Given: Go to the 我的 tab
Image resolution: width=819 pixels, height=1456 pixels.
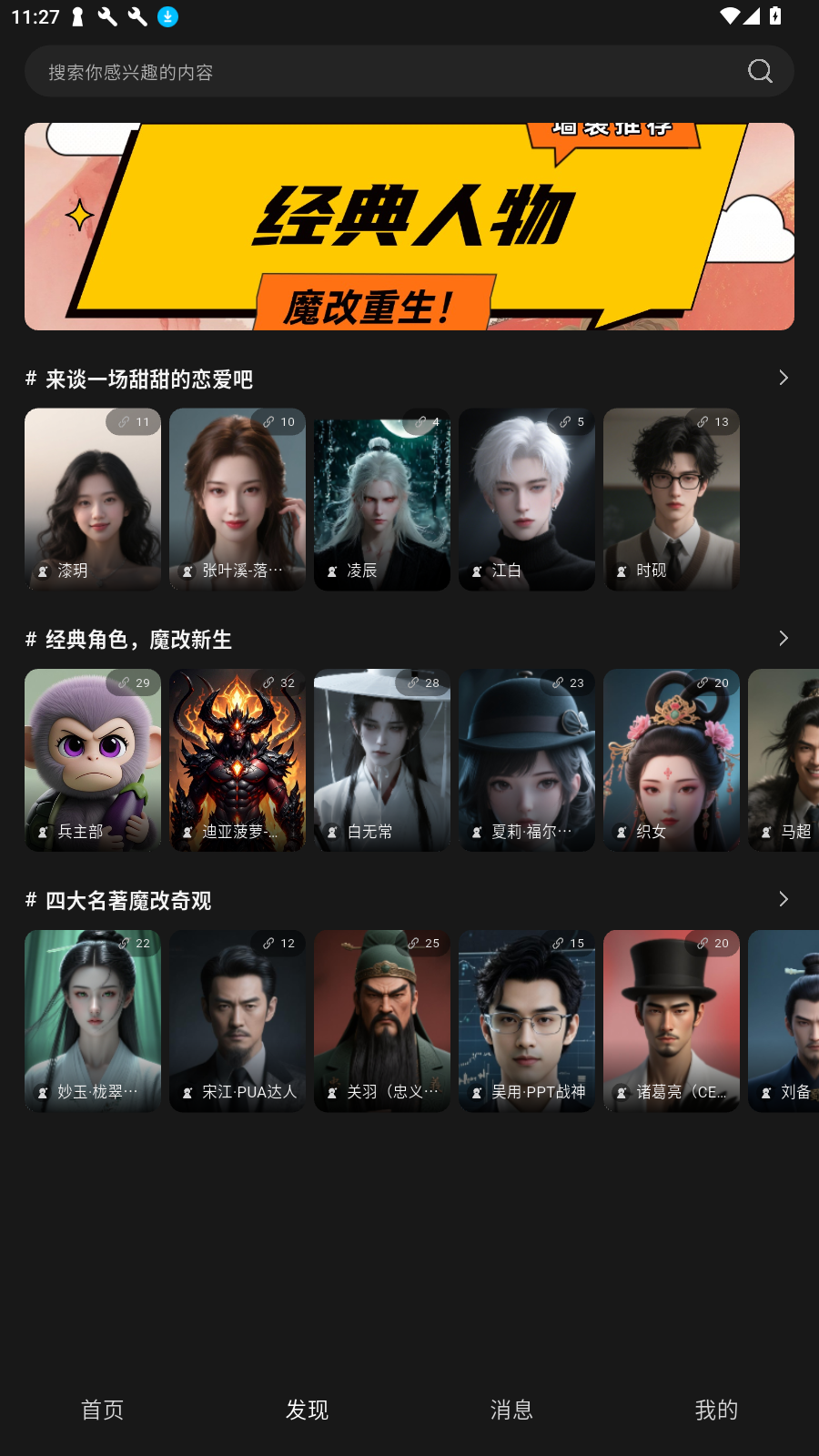Looking at the screenshot, I should (x=716, y=1410).
